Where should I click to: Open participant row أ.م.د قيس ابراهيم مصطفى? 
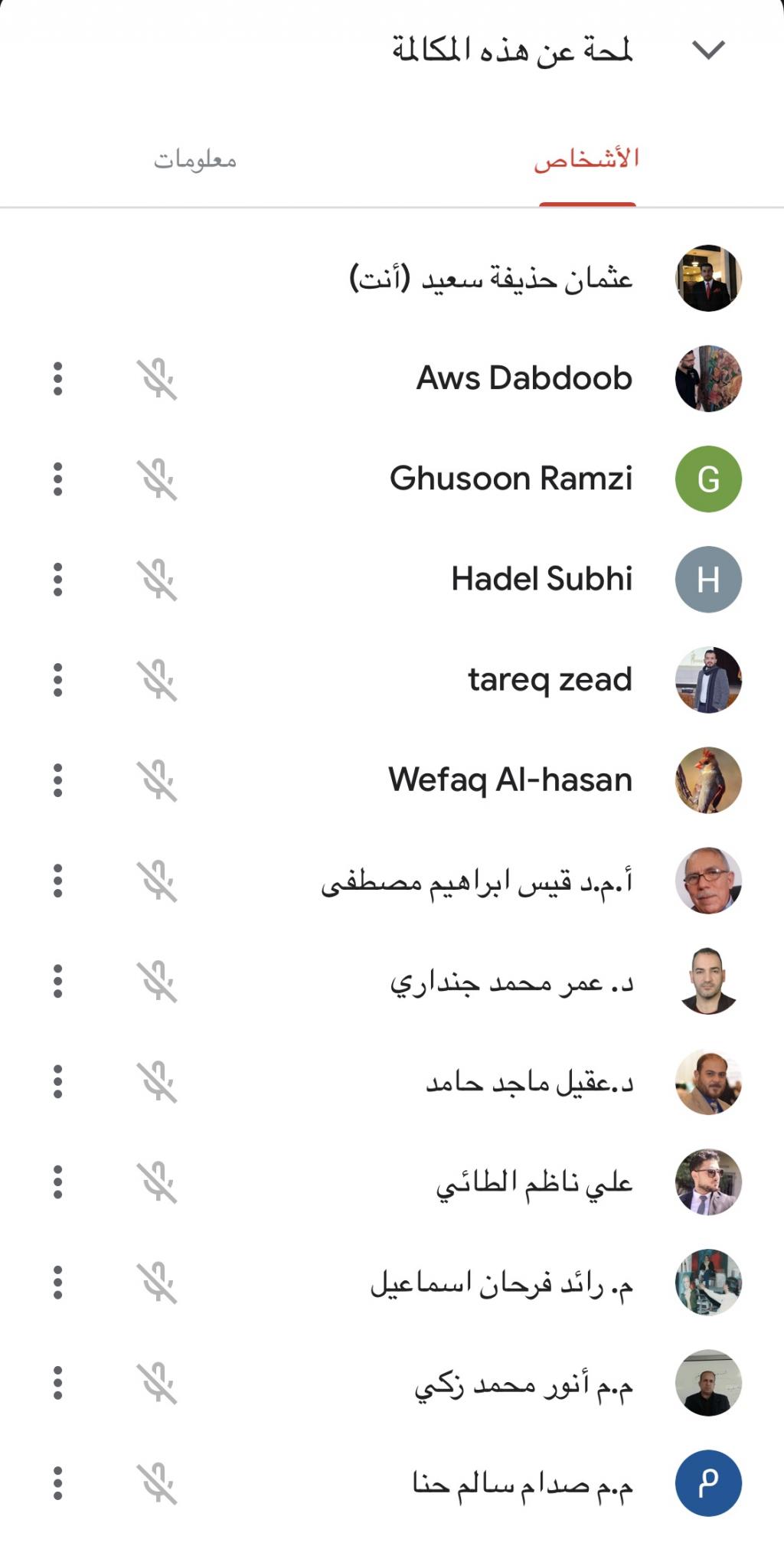click(476, 882)
